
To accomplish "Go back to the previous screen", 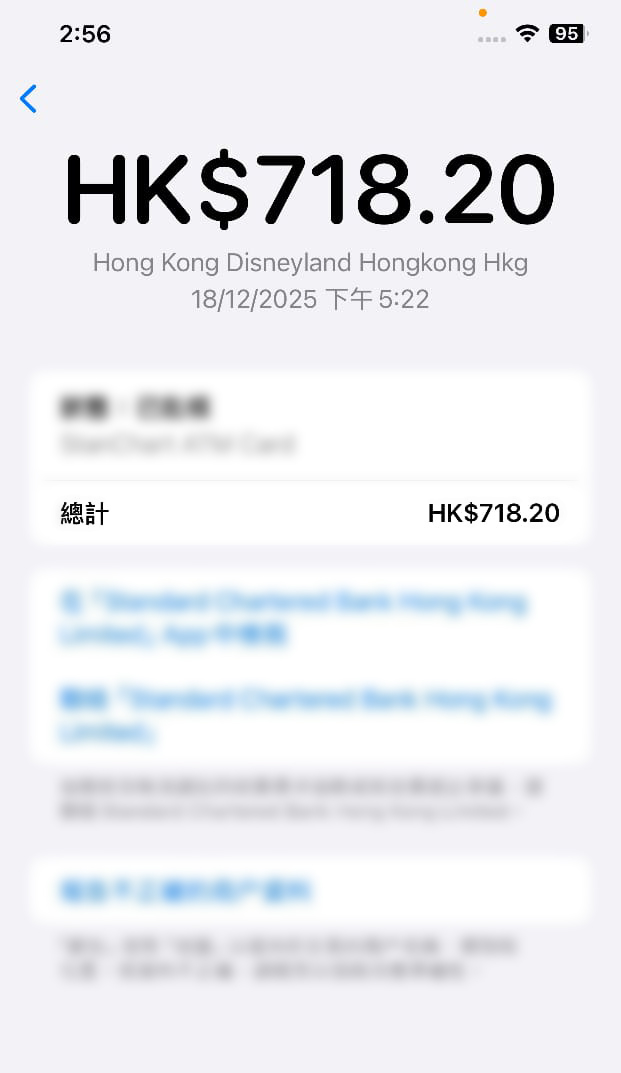I will click(28, 99).
